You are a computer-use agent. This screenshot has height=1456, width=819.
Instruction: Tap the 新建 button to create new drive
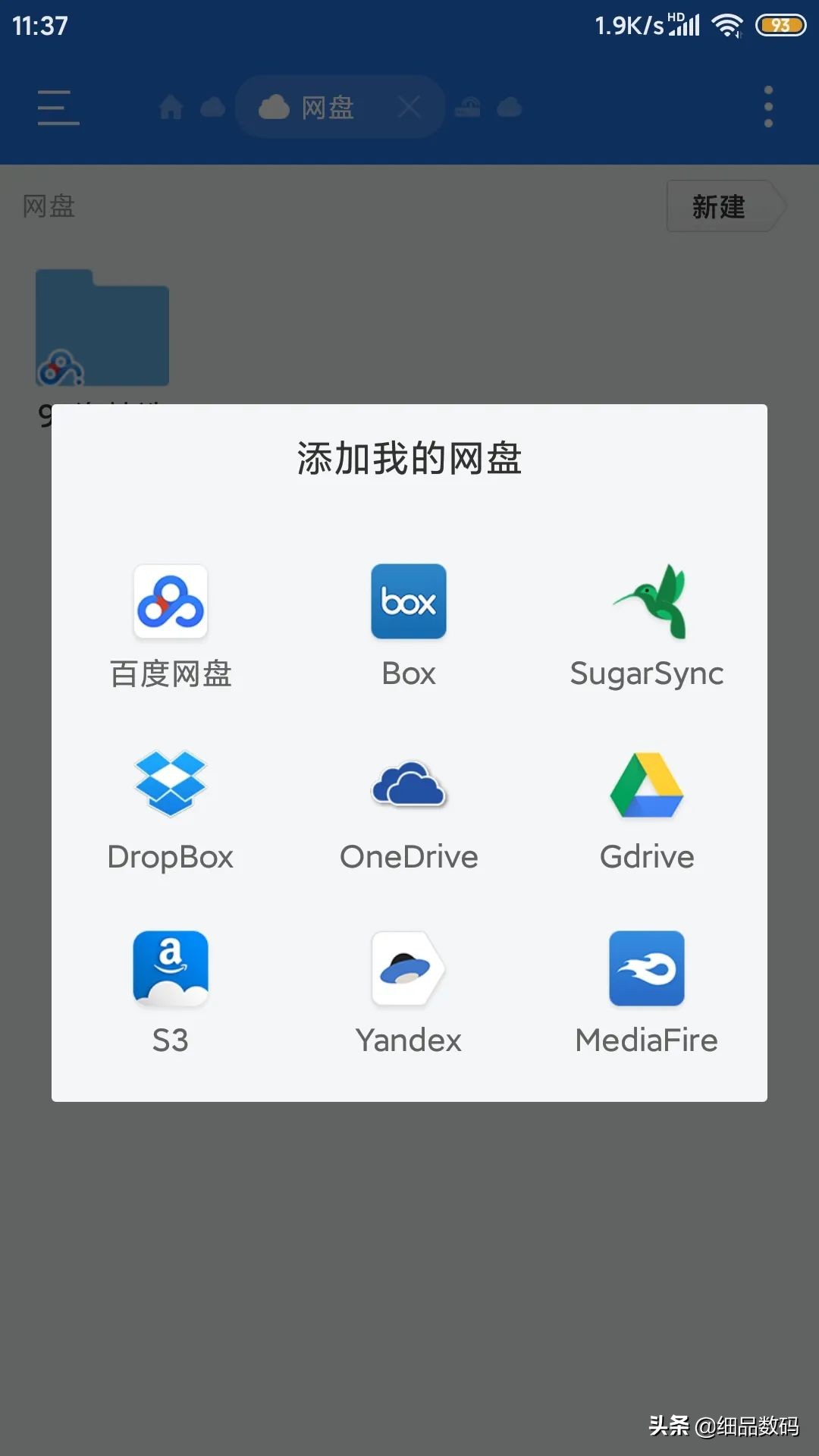pyautogui.click(x=719, y=206)
